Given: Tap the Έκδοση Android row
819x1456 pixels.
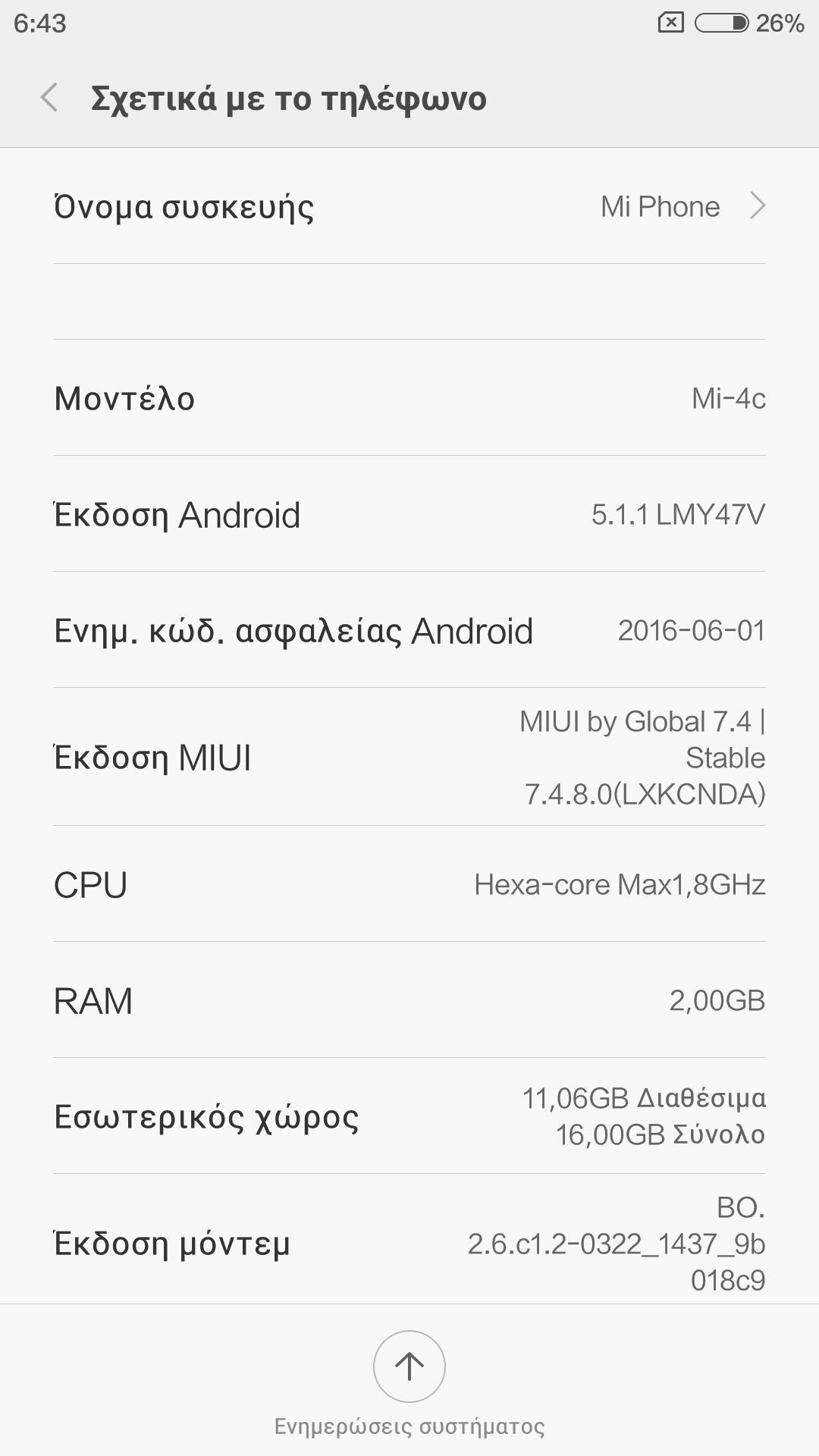Looking at the screenshot, I should click(x=409, y=514).
